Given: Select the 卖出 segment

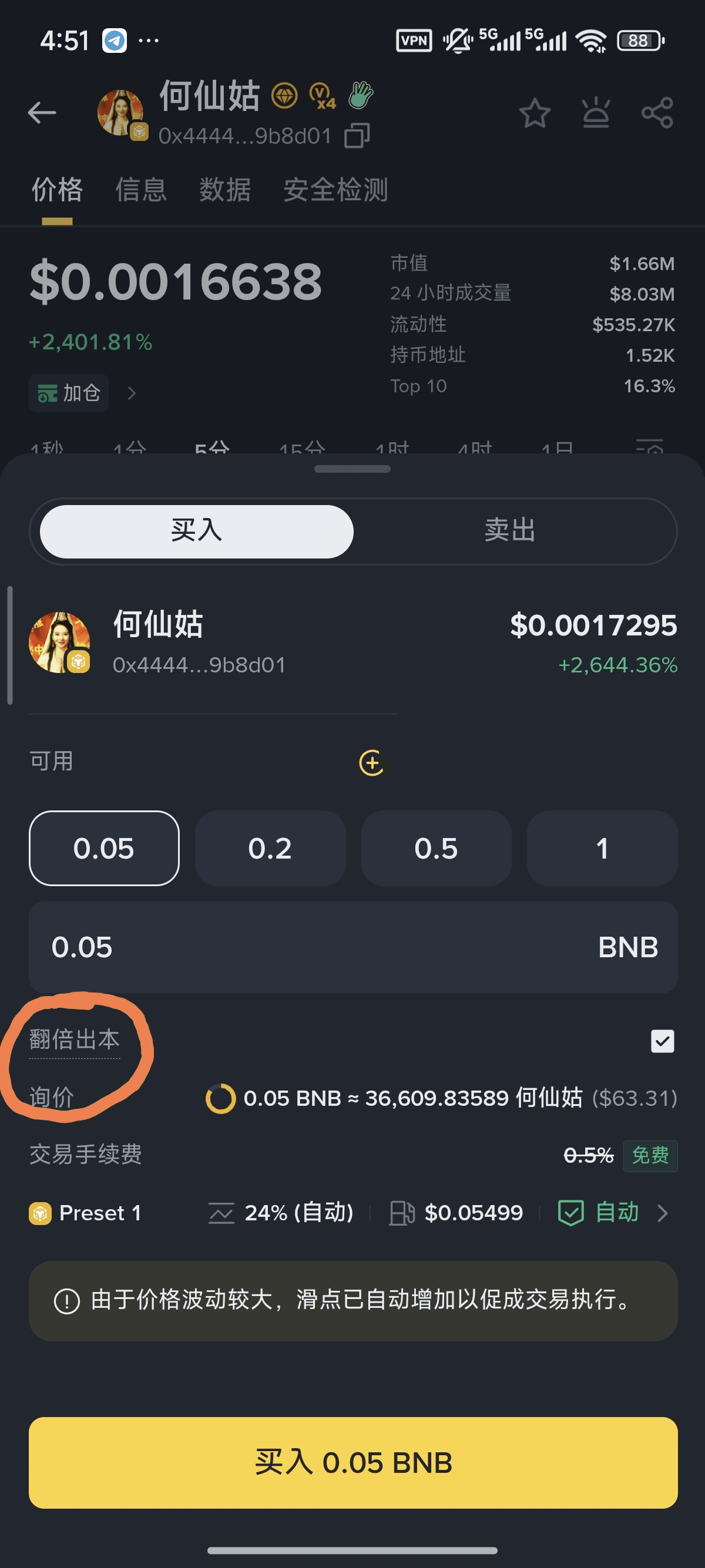Looking at the screenshot, I should pos(510,531).
